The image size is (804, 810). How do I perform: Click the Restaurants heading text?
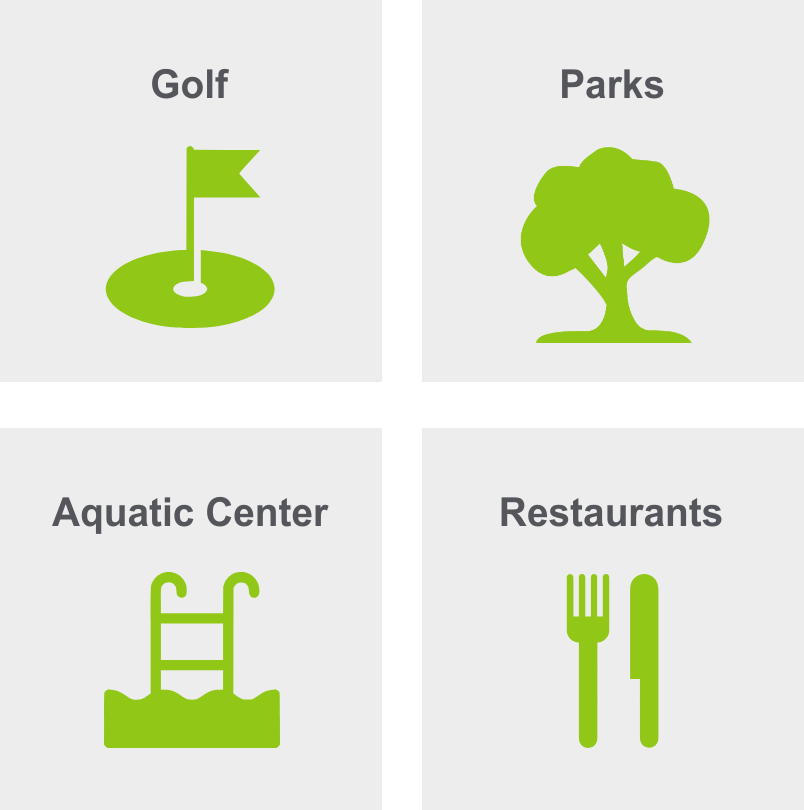coord(611,513)
